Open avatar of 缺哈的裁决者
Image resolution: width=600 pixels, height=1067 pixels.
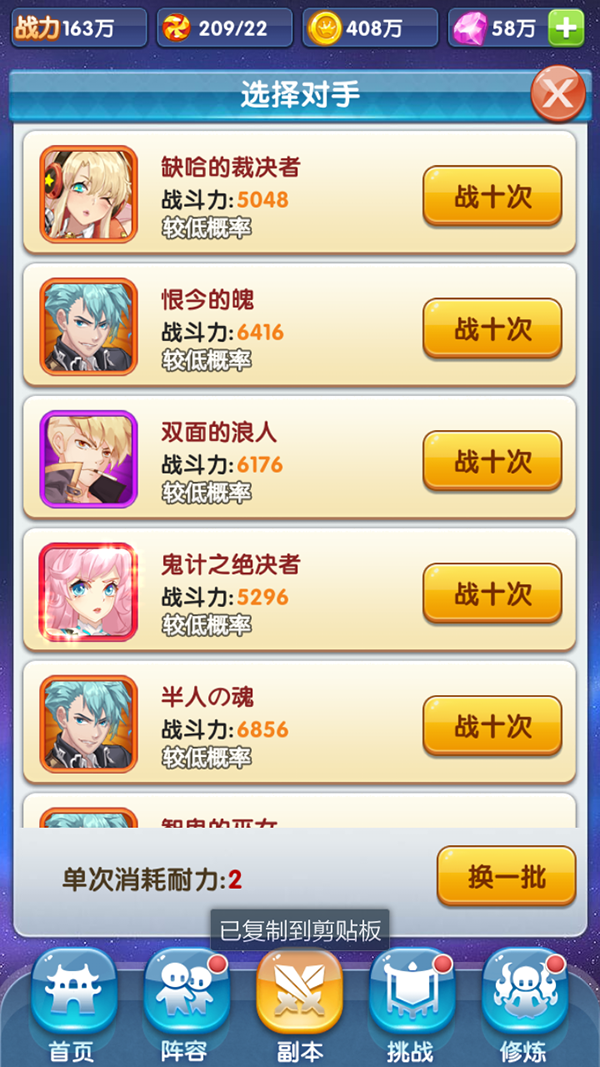[88, 195]
